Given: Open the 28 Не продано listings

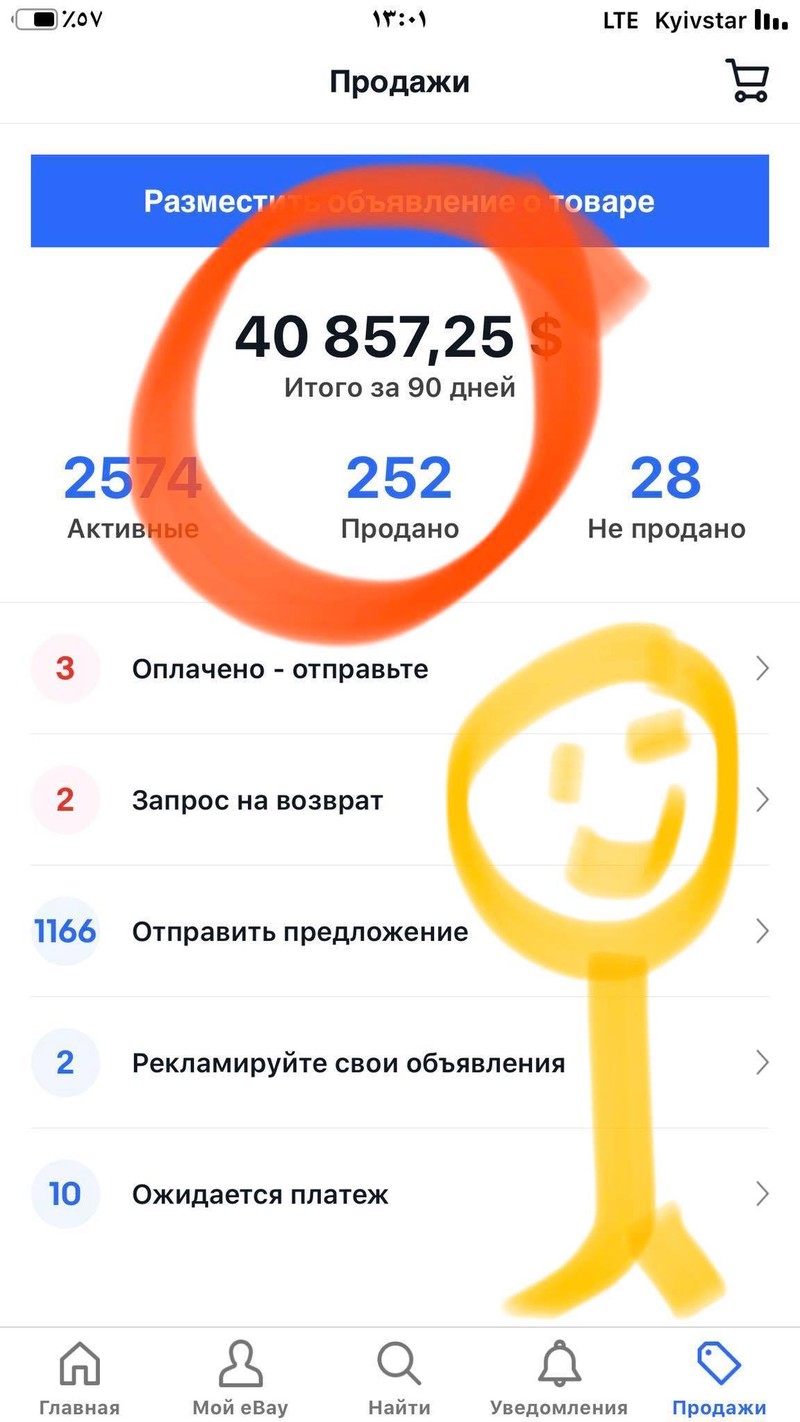Looking at the screenshot, I should [666, 496].
